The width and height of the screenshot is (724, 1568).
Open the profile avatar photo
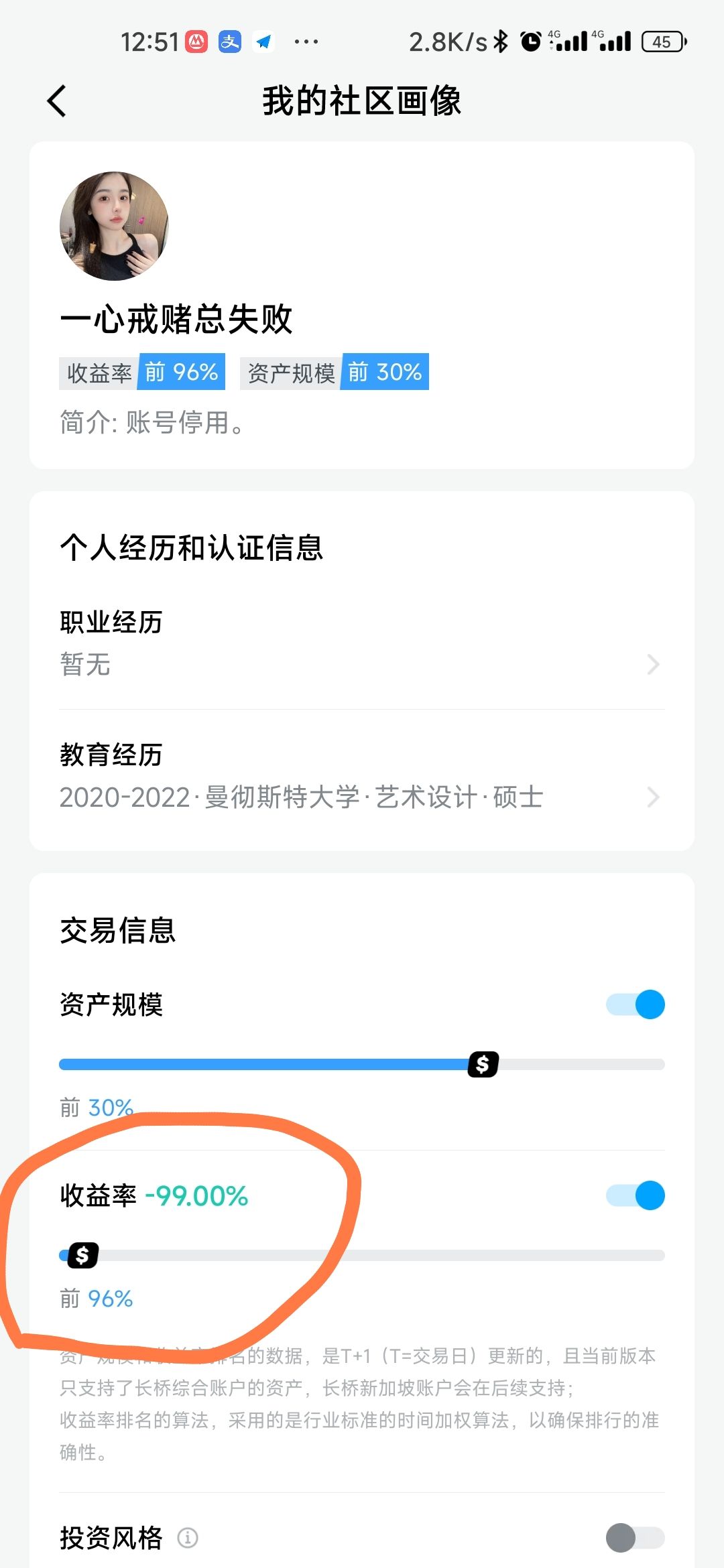(x=114, y=226)
